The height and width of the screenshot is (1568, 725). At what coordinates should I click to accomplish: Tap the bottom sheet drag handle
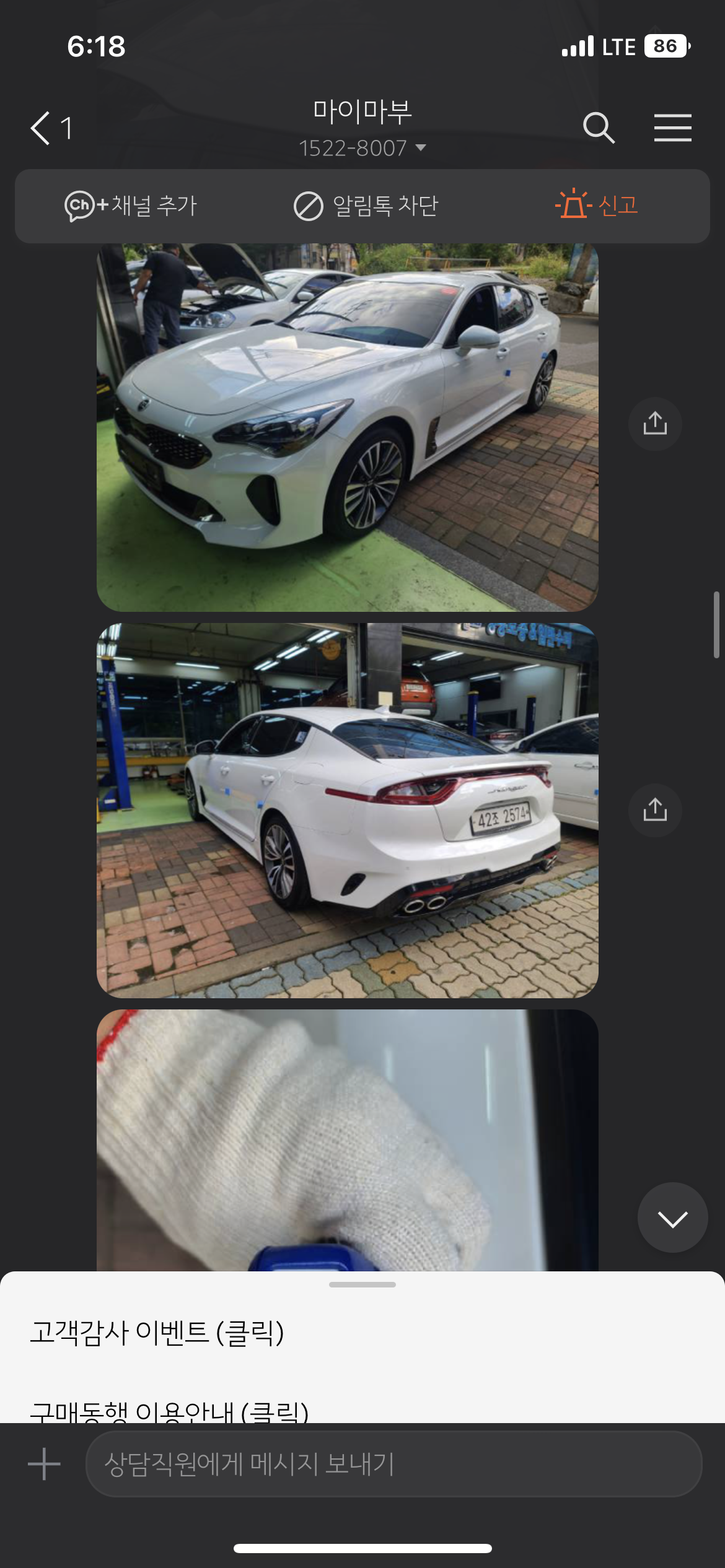(362, 1284)
